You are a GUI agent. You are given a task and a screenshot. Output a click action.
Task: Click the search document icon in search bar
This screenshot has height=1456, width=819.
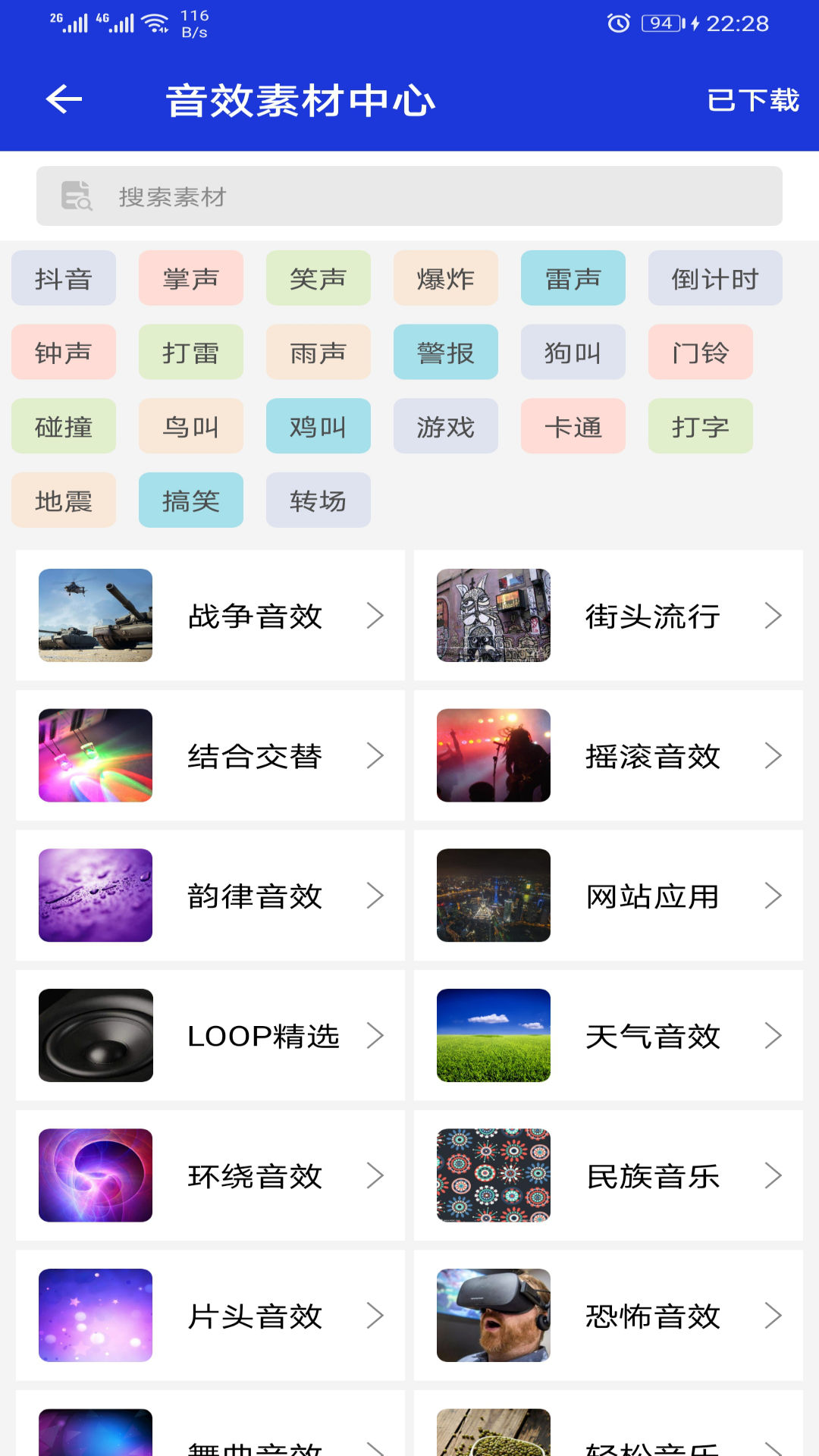point(75,196)
